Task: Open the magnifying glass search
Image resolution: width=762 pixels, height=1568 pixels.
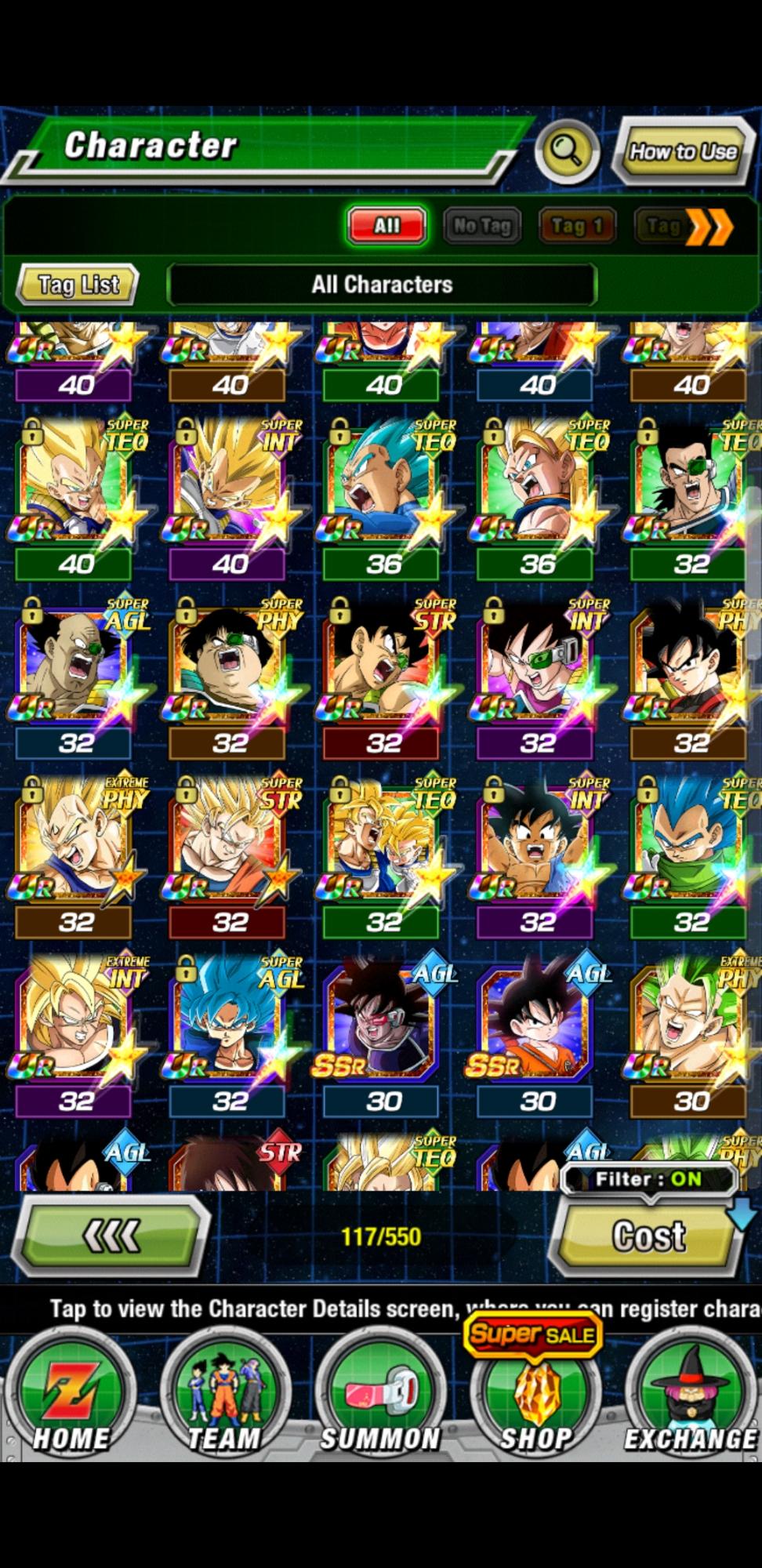Action: (566, 151)
